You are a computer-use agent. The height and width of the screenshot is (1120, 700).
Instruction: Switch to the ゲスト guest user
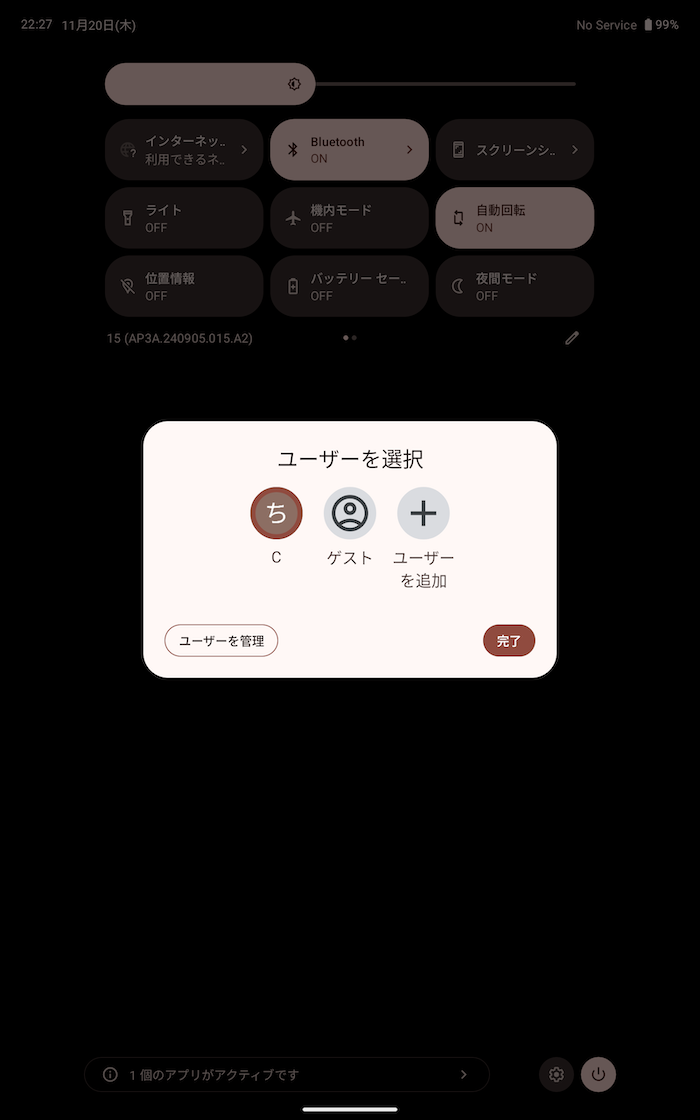[350, 513]
